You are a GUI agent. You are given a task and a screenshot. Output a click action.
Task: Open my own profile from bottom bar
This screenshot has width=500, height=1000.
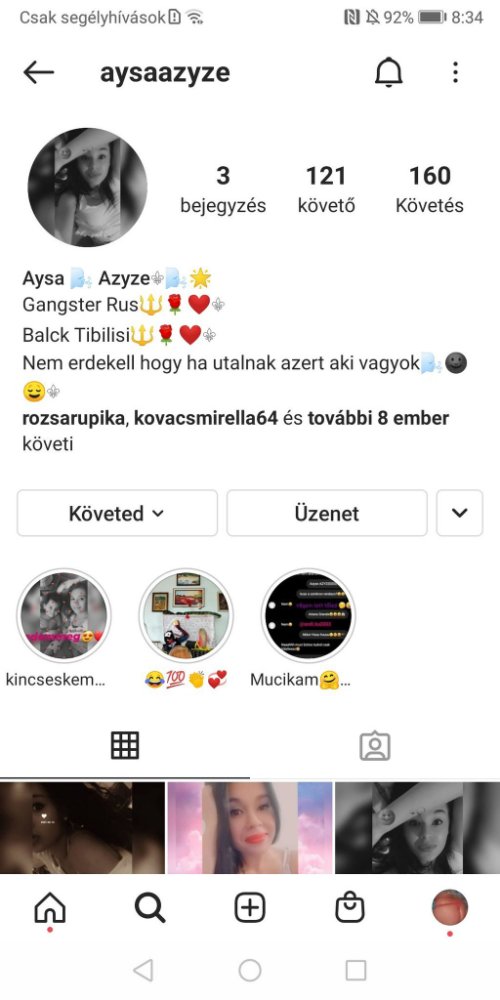pyautogui.click(x=450, y=907)
